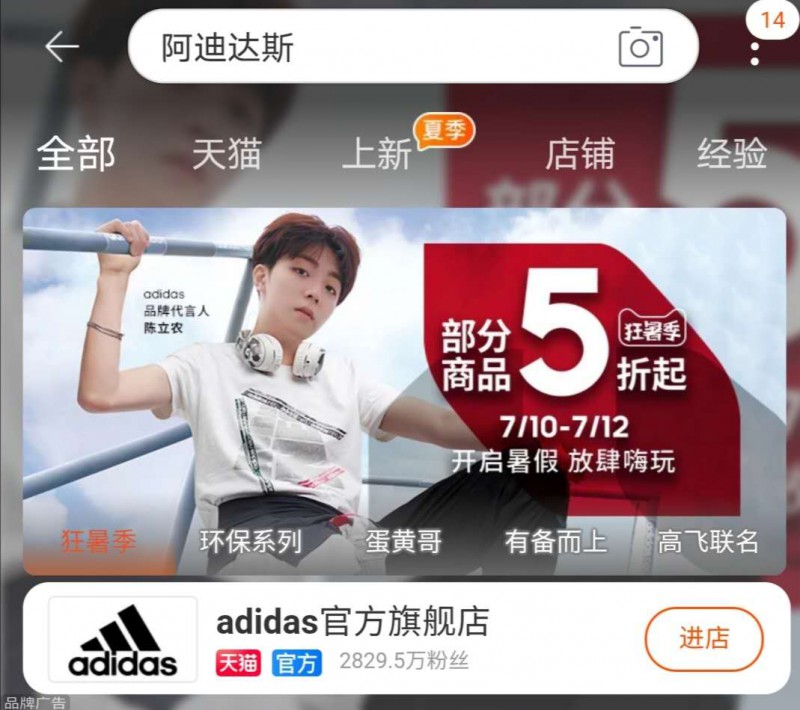
Task: Select the 上新 tab
Action: 377,154
